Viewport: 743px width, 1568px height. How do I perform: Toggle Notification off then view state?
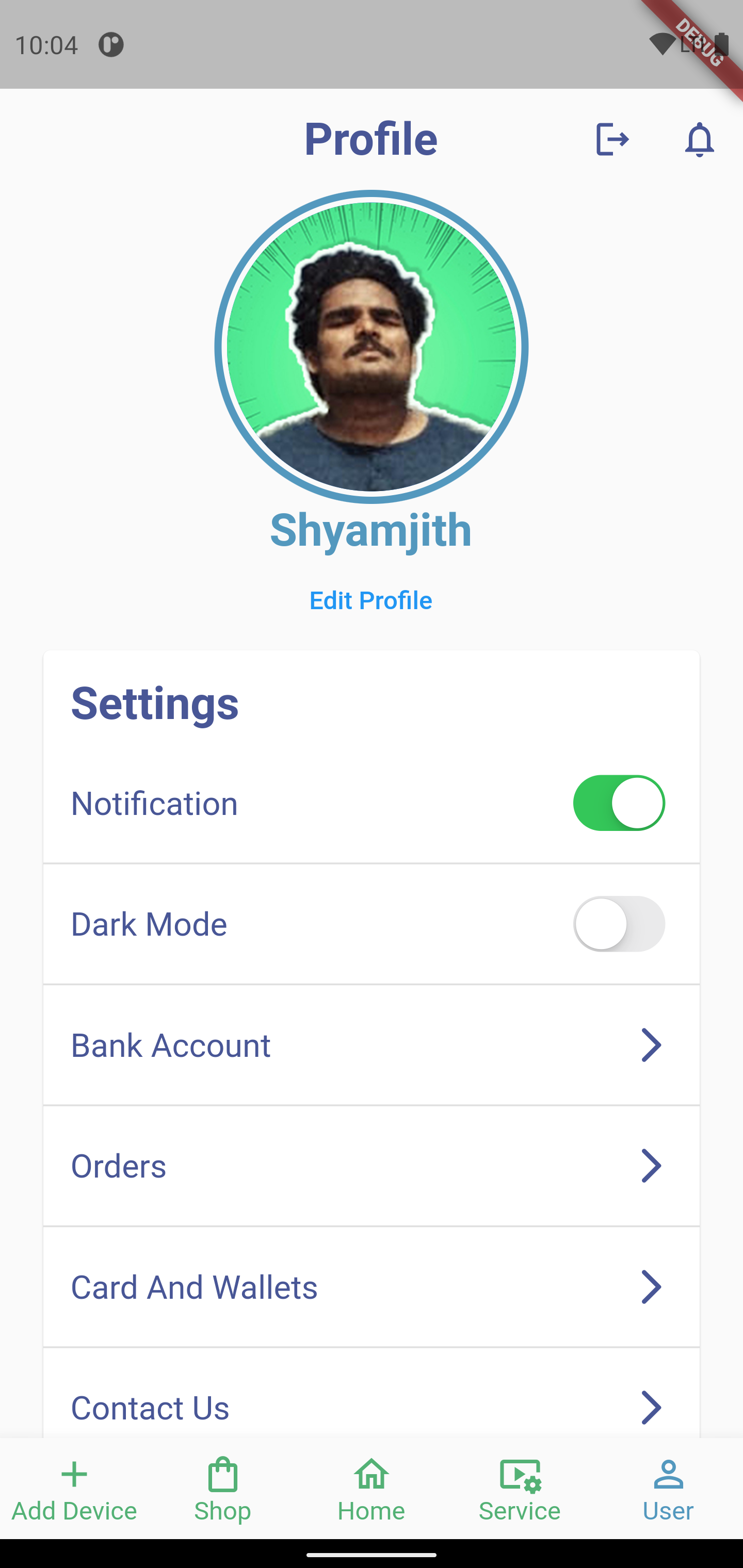(619, 803)
